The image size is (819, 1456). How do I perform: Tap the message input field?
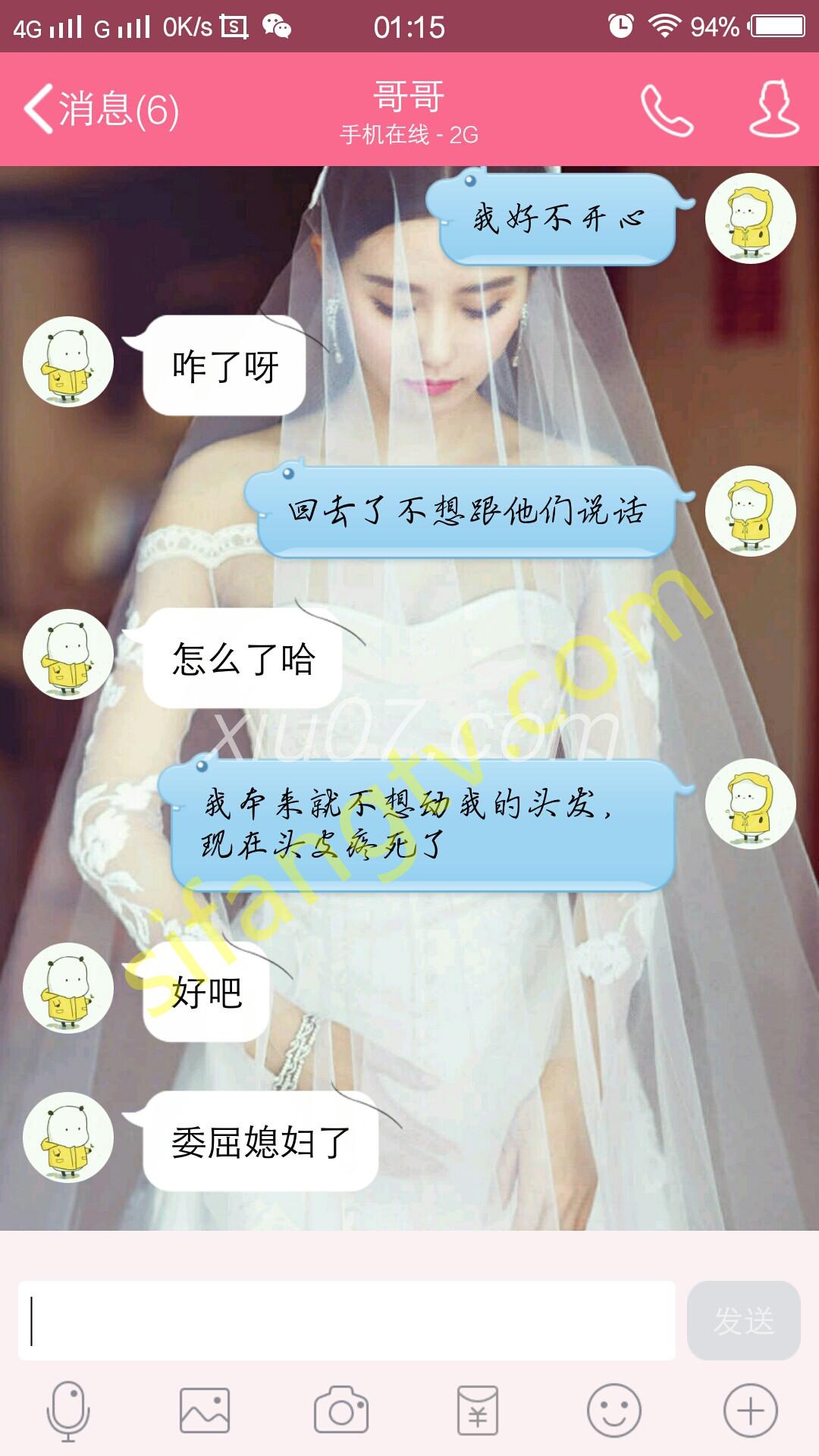pos(347,1320)
